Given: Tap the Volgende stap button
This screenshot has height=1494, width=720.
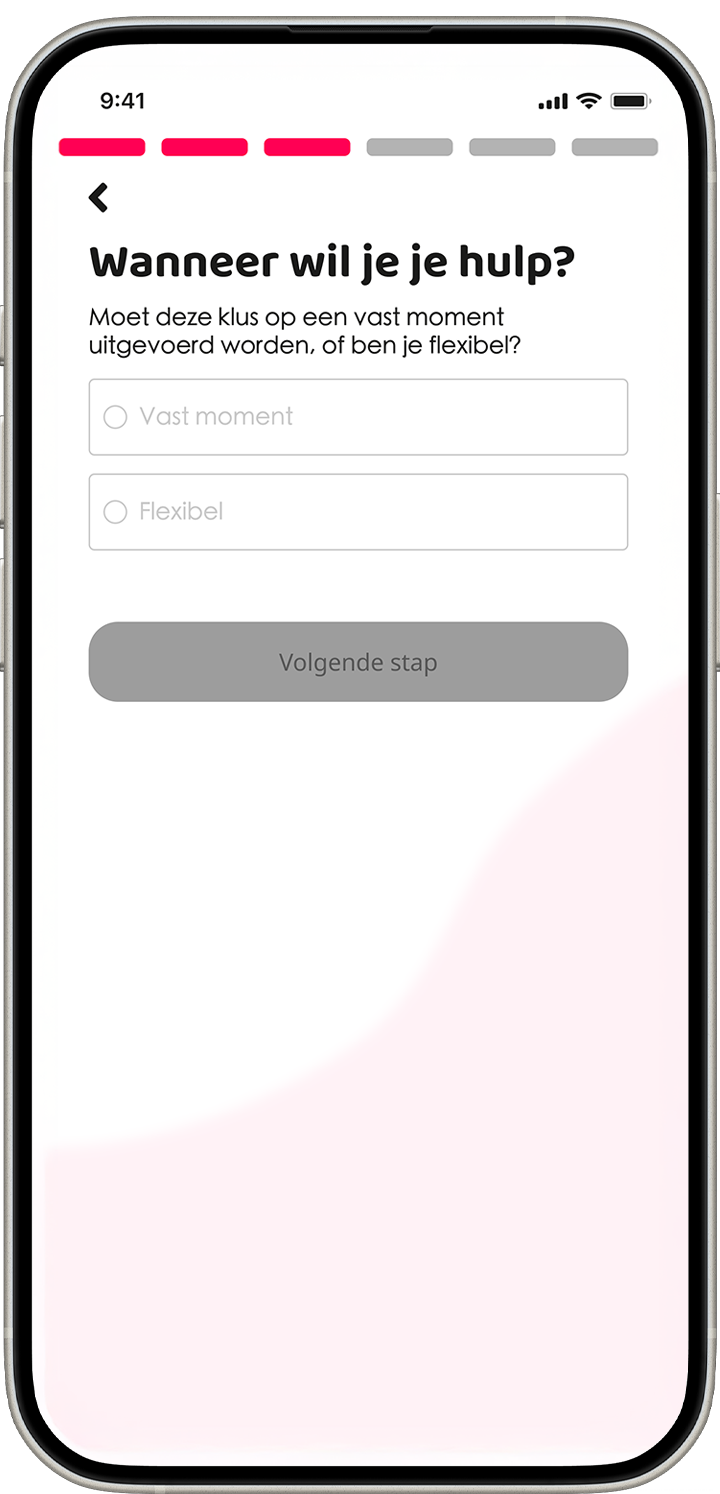Looking at the screenshot, I should pos(358,662).
